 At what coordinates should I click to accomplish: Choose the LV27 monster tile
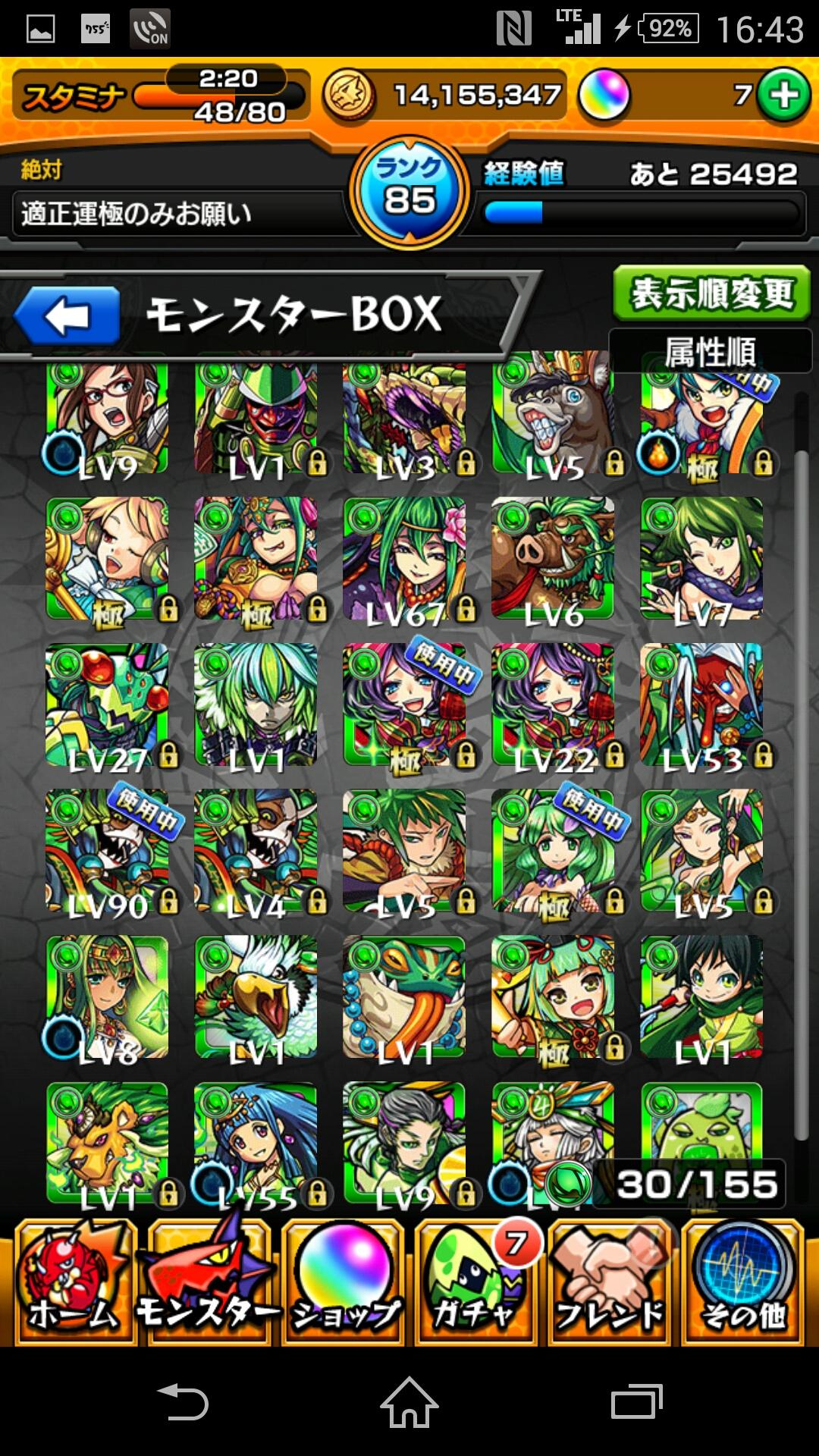coord(107,705)
